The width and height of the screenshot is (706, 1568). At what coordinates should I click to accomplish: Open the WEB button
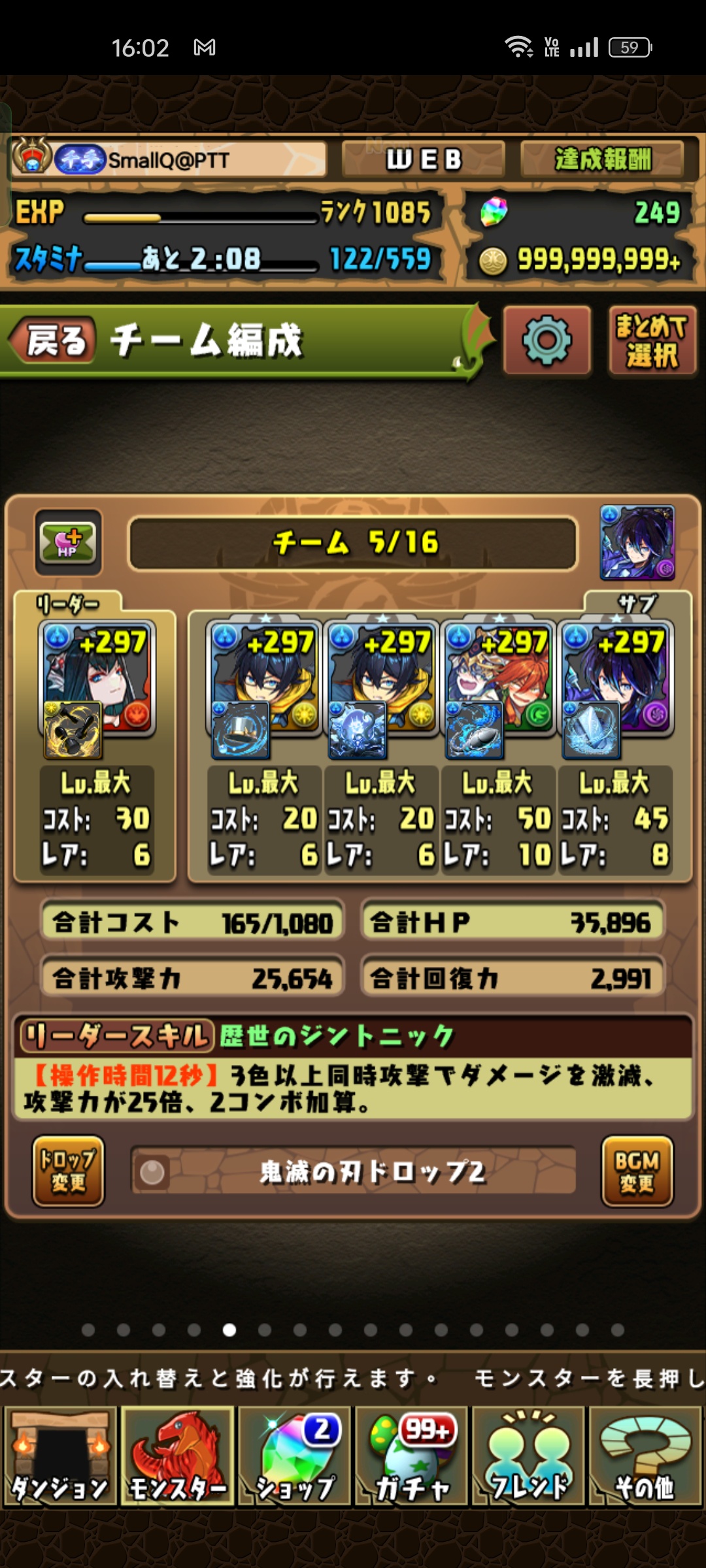click(x=424, y=159)
